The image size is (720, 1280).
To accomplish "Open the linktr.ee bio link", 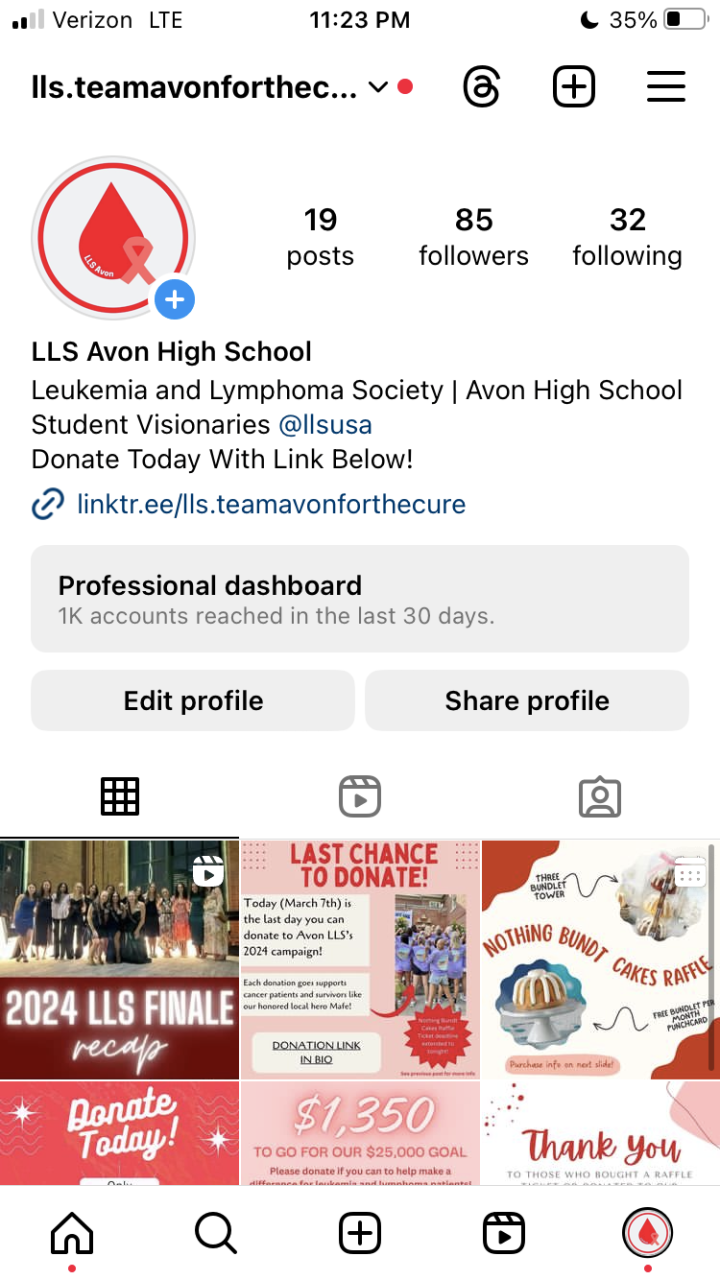I will pyautogui.click(x=270, y=504).
